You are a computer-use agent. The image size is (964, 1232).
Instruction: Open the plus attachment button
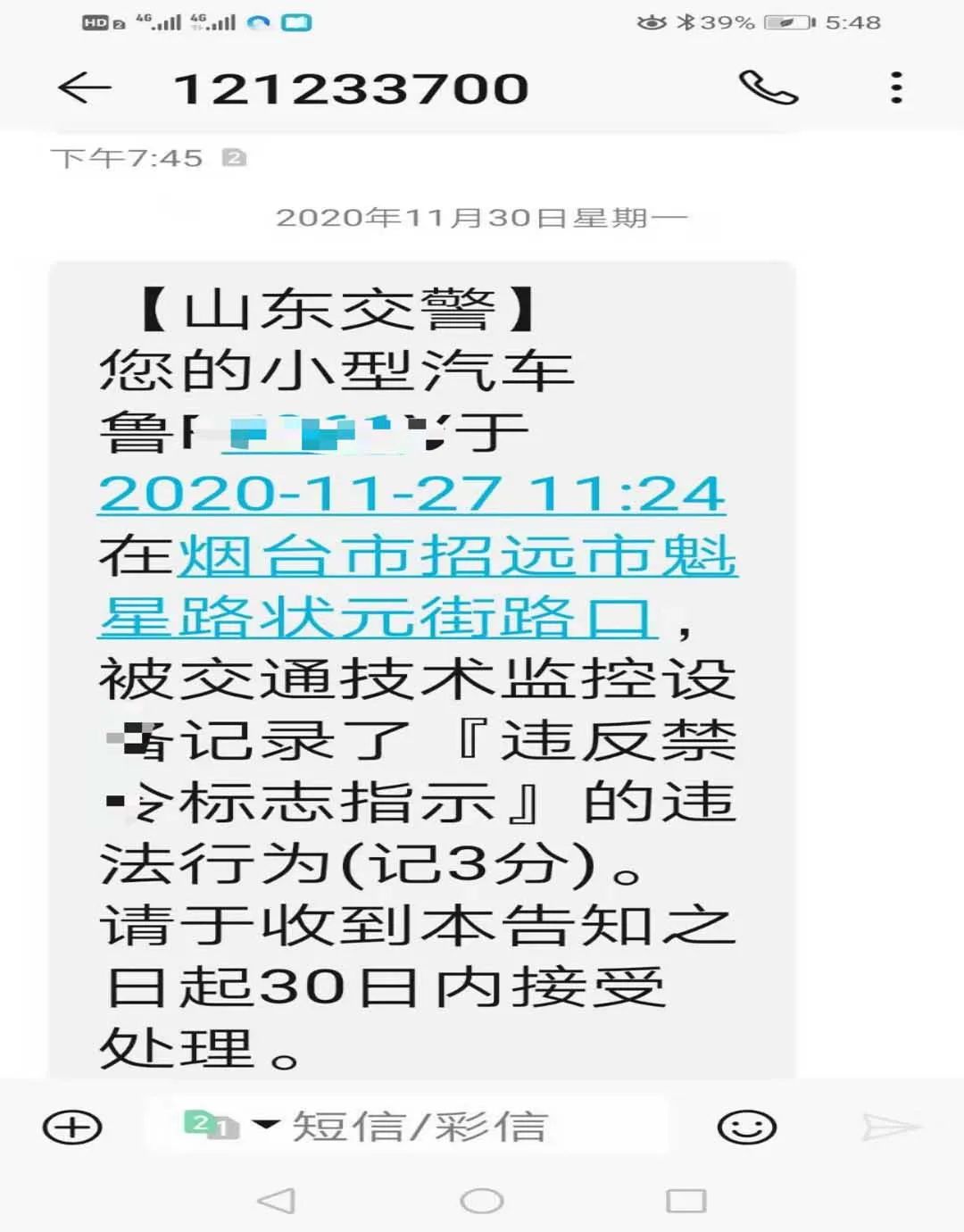(x=72, y=1128)
